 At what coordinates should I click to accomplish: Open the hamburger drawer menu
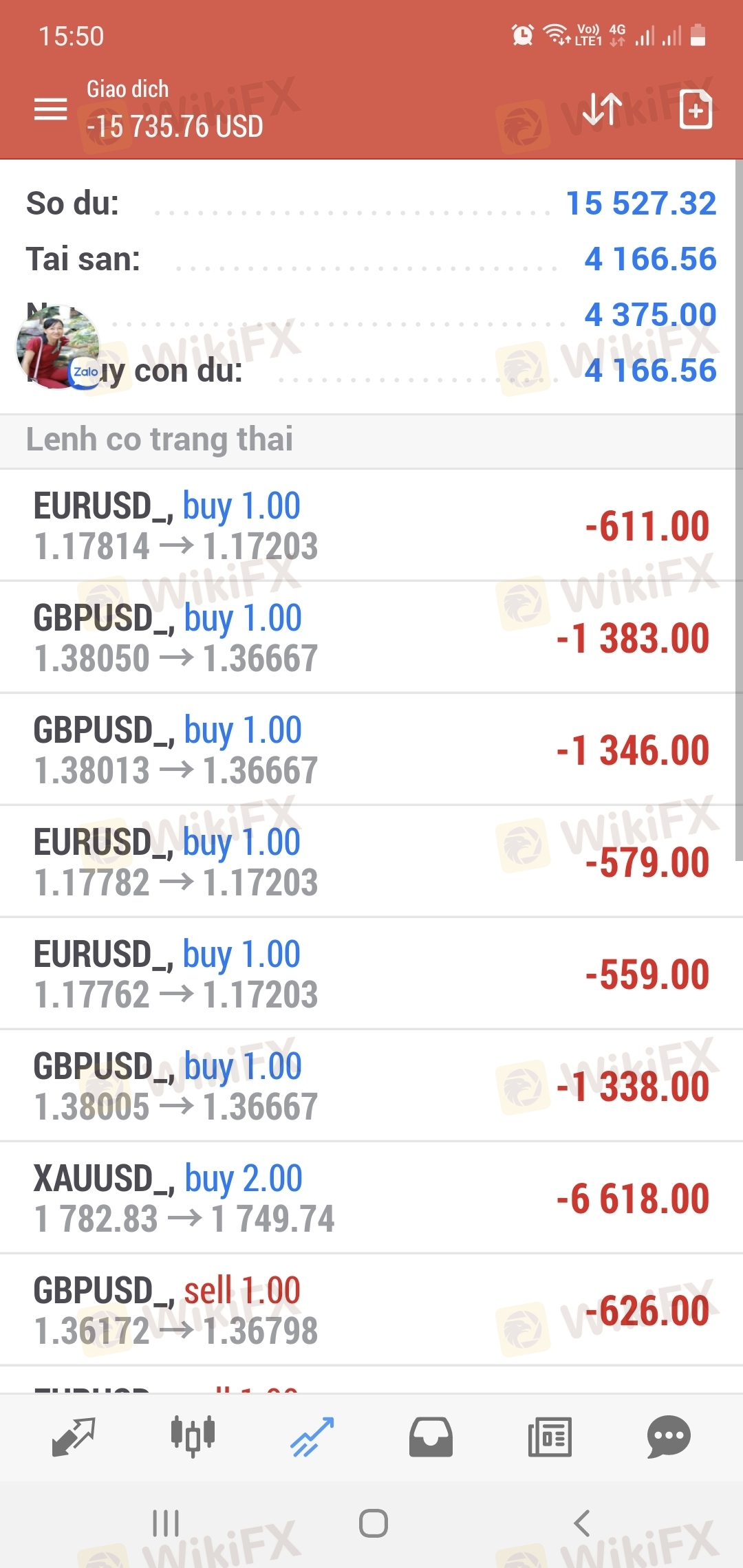50,109
